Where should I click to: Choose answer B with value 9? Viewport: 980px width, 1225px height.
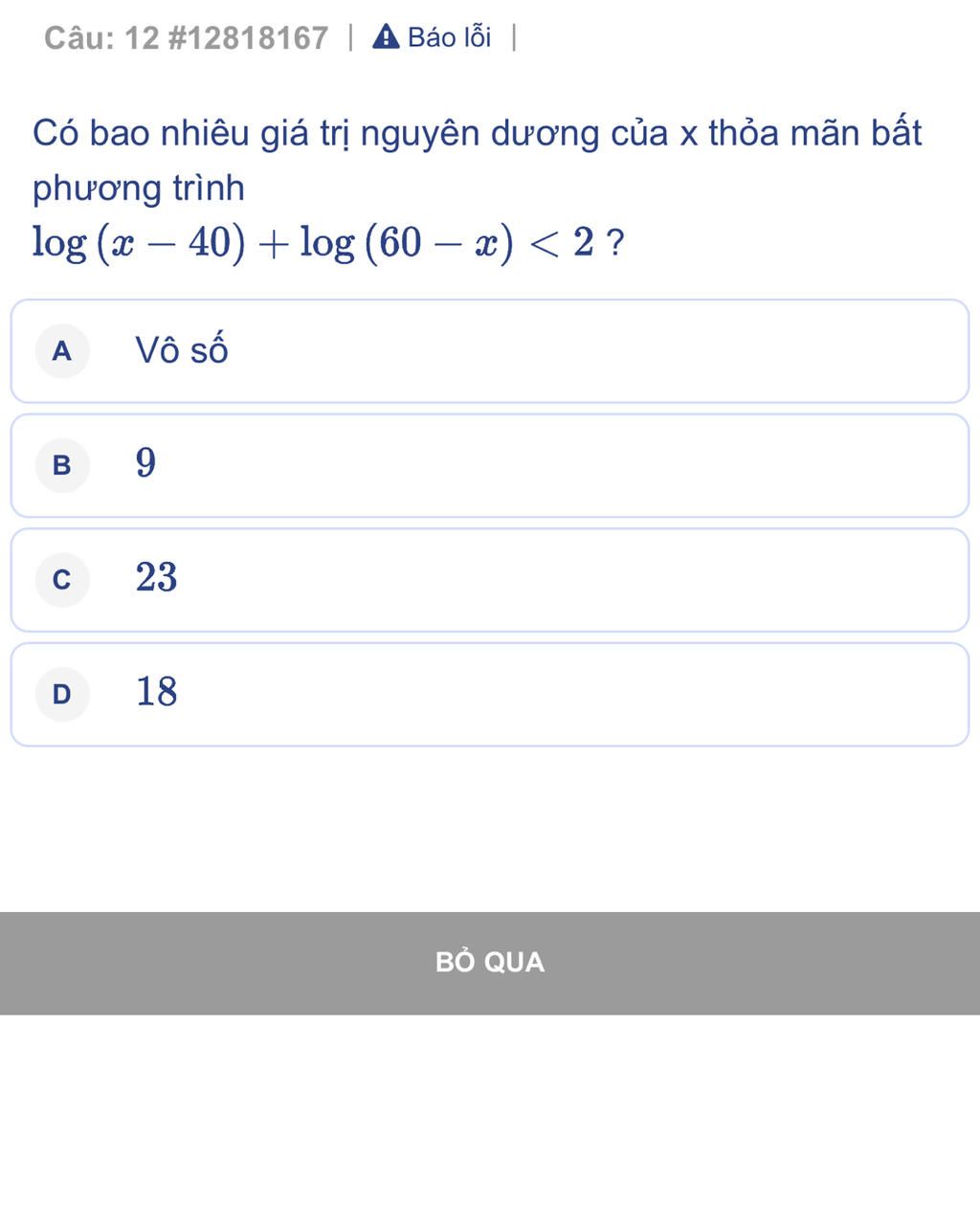(x=489, y=465)
